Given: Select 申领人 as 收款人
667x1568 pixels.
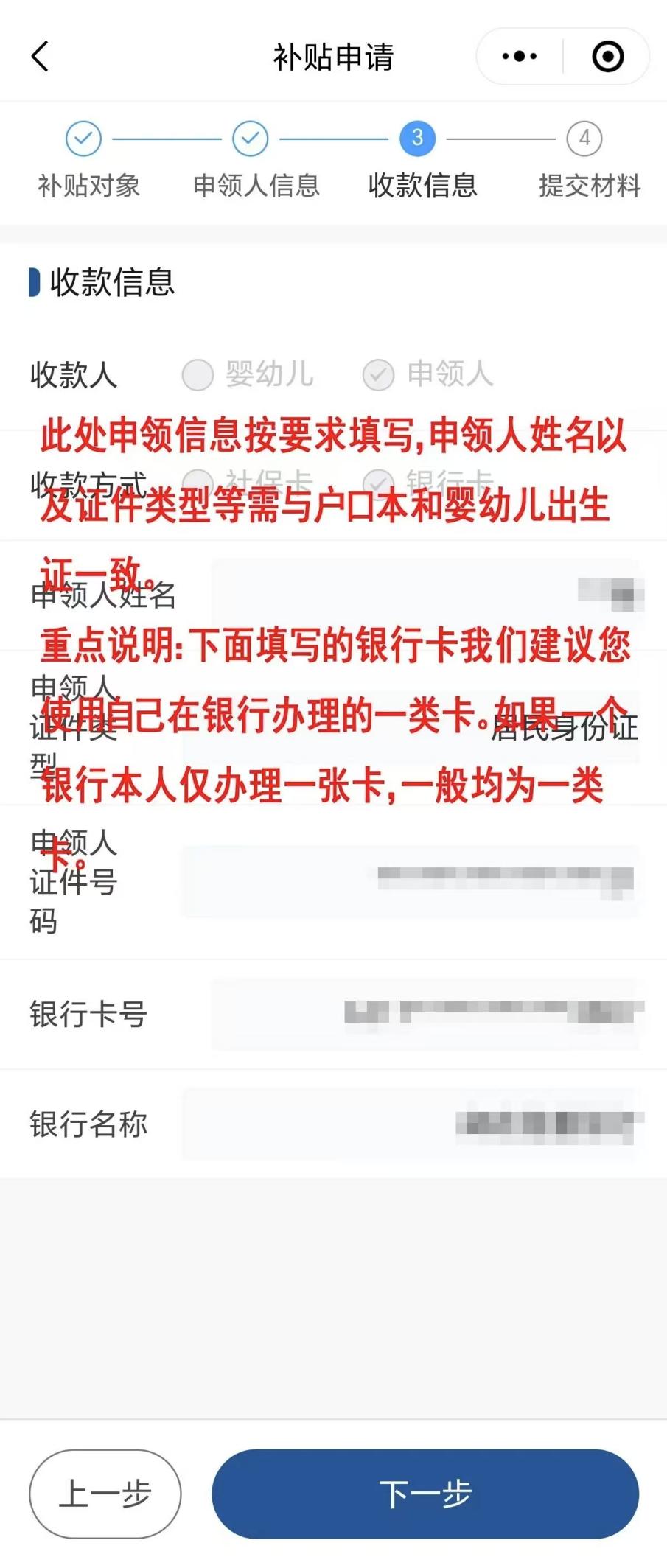Looking at the screenshot, I should [x=378, y=374].
